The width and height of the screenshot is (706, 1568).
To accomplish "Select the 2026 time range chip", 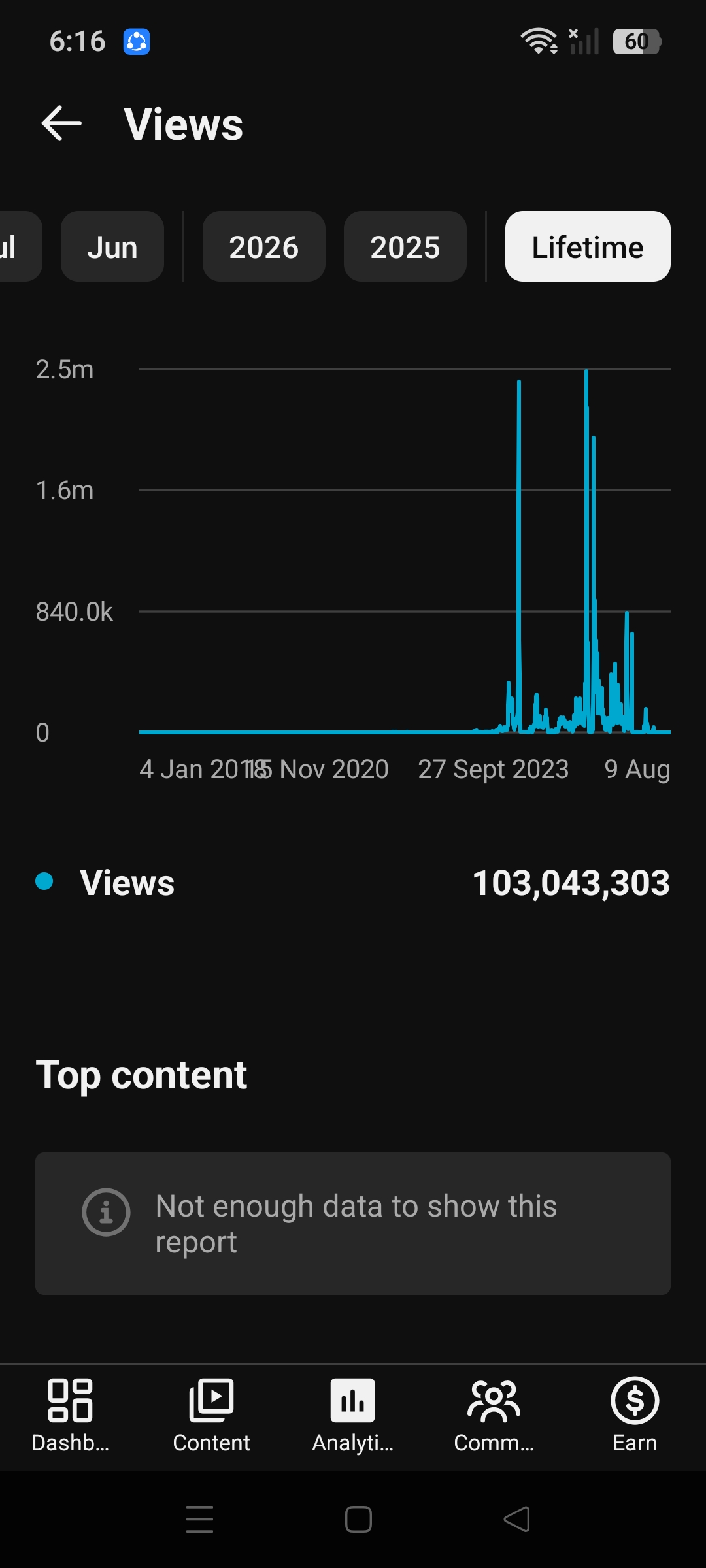I will point(264,247).
